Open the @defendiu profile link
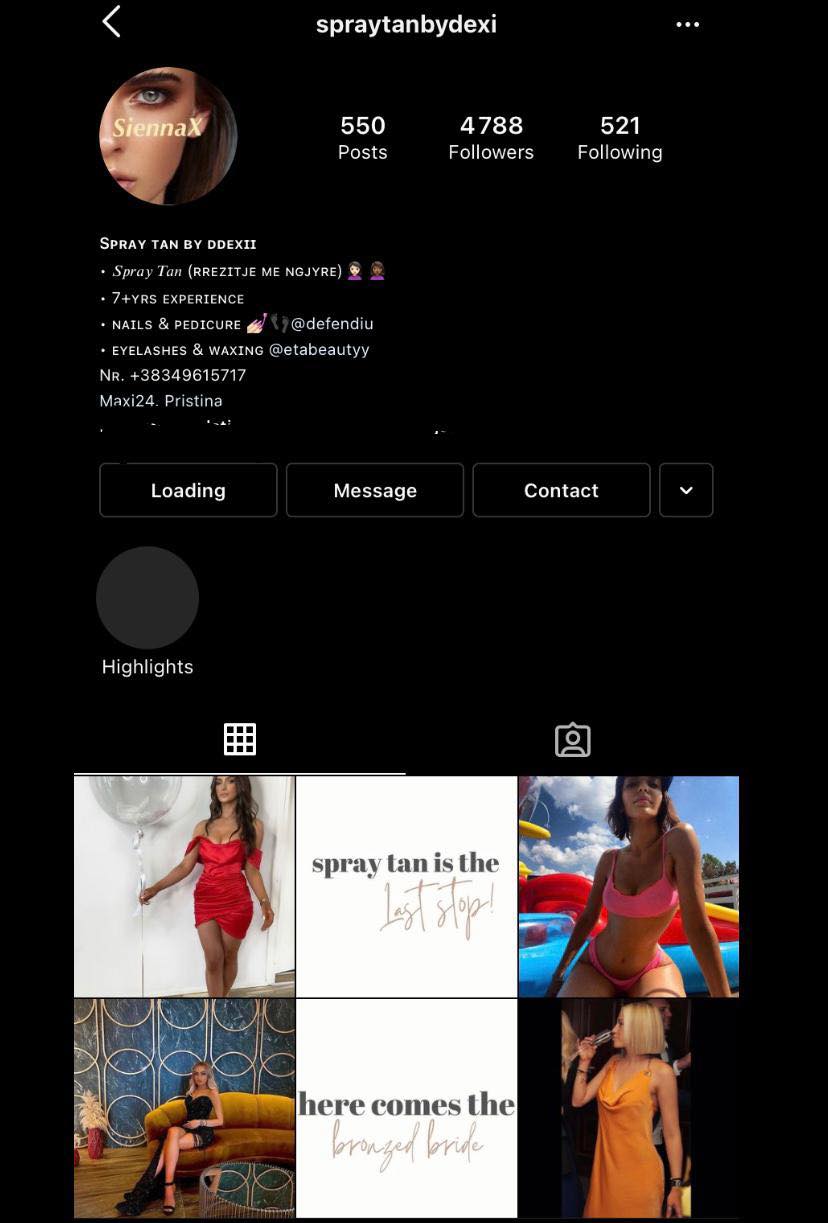Viewport: 828px width, 1223px height. click(x=332, y=324)
